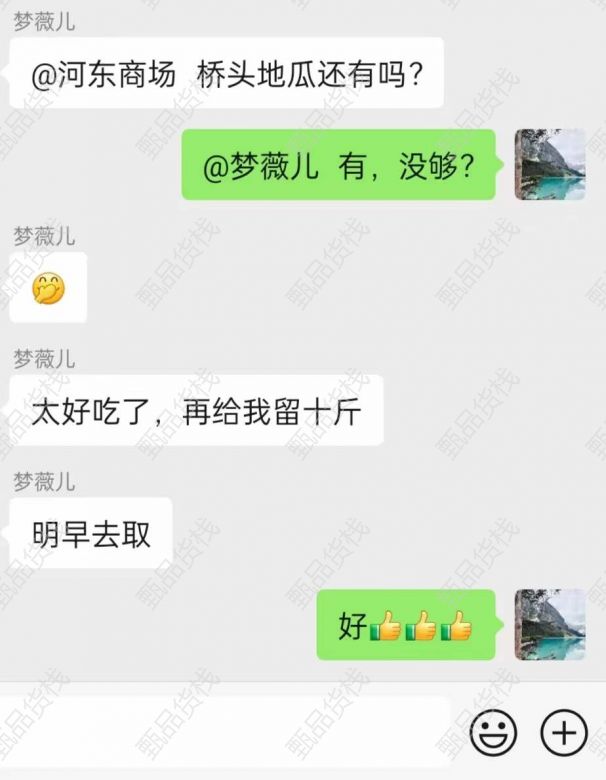Open the emoji picker
606x780 pixels.
point(492,735)
